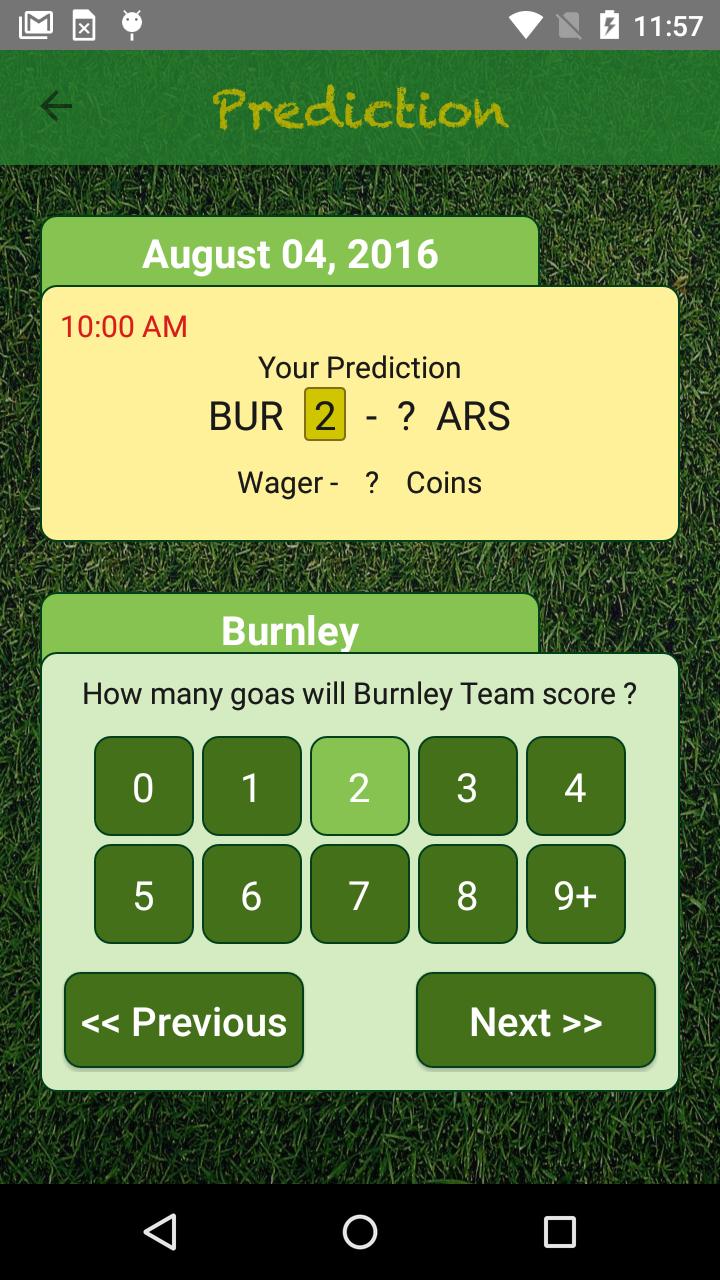Set Burnley goals to 8
720x1280 pixels.
468,895
